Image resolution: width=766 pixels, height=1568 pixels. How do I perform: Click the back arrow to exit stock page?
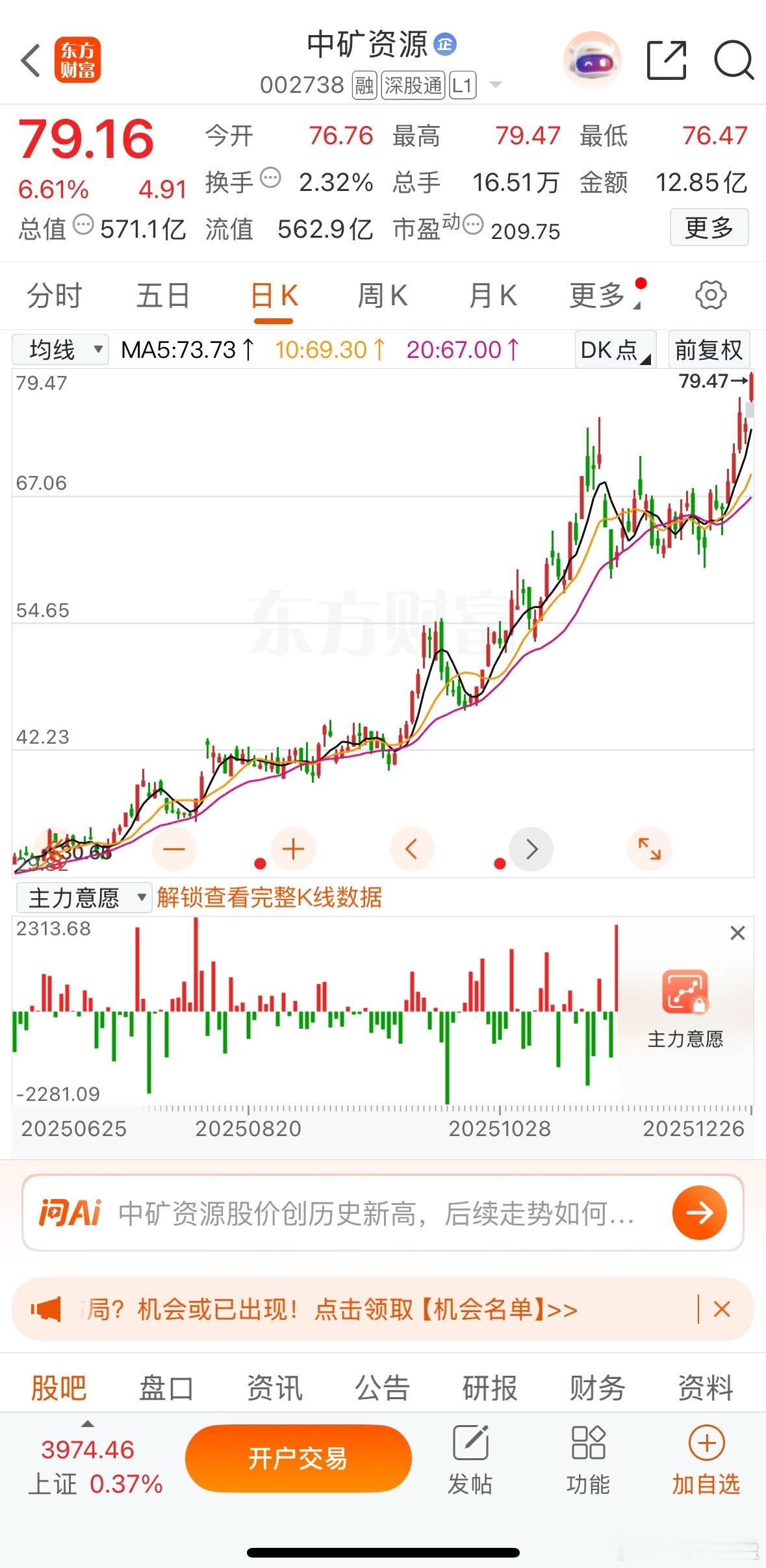click(x=30, y=60)
